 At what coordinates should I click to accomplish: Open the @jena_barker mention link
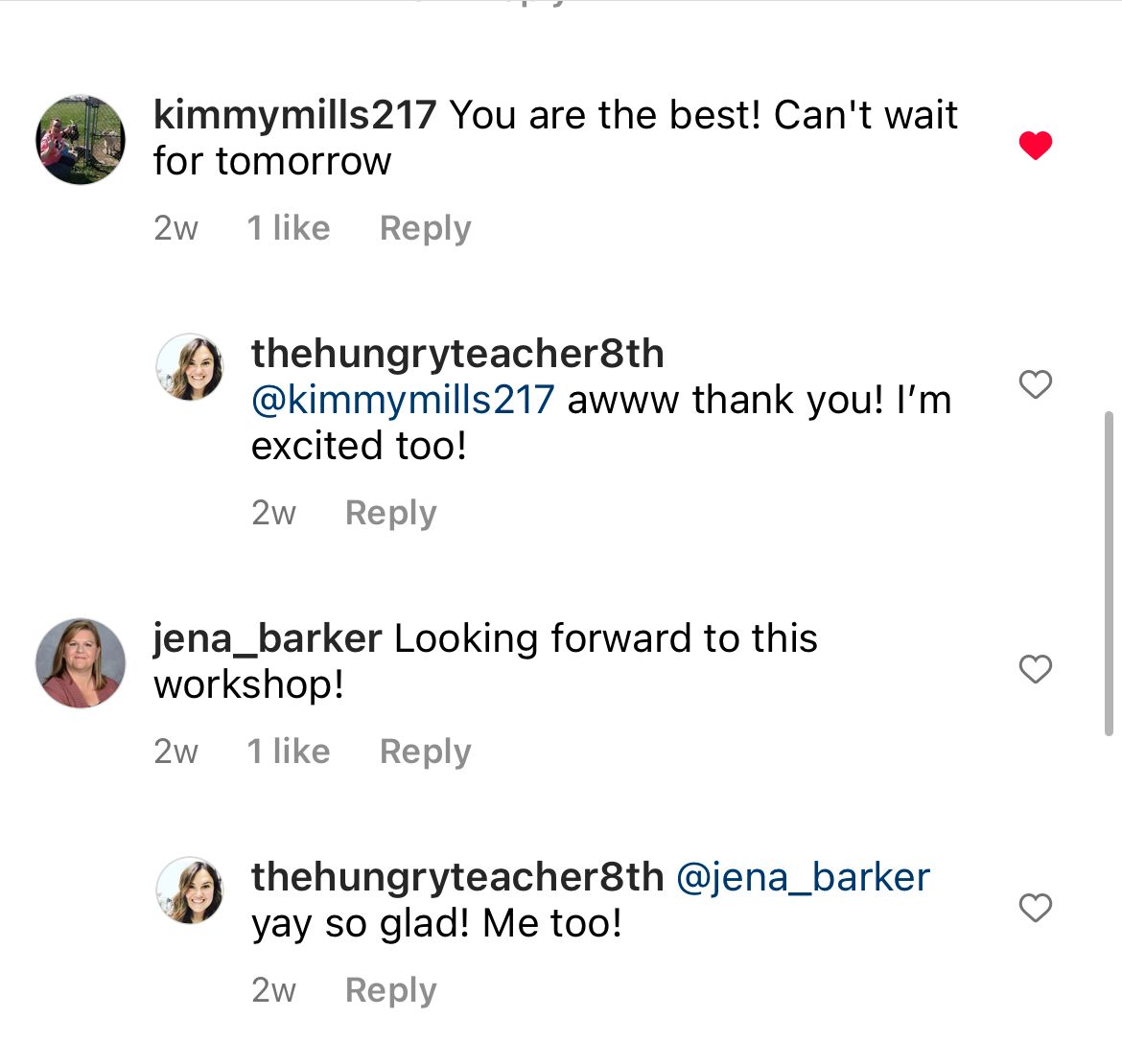click(x=803, y=877)
